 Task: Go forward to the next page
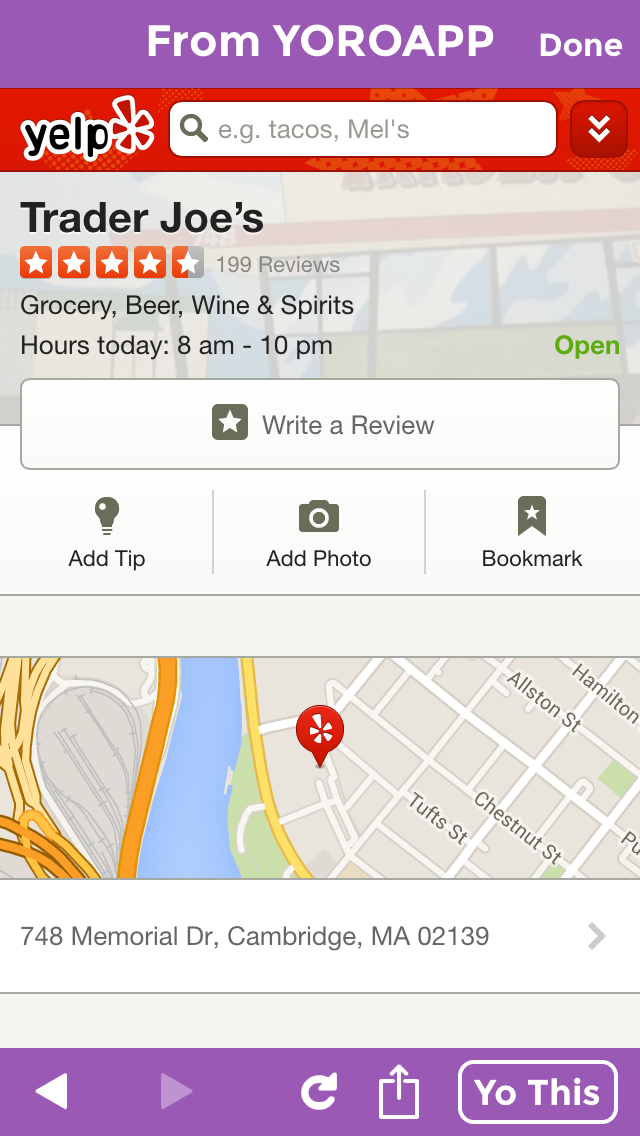[176, 1092]
